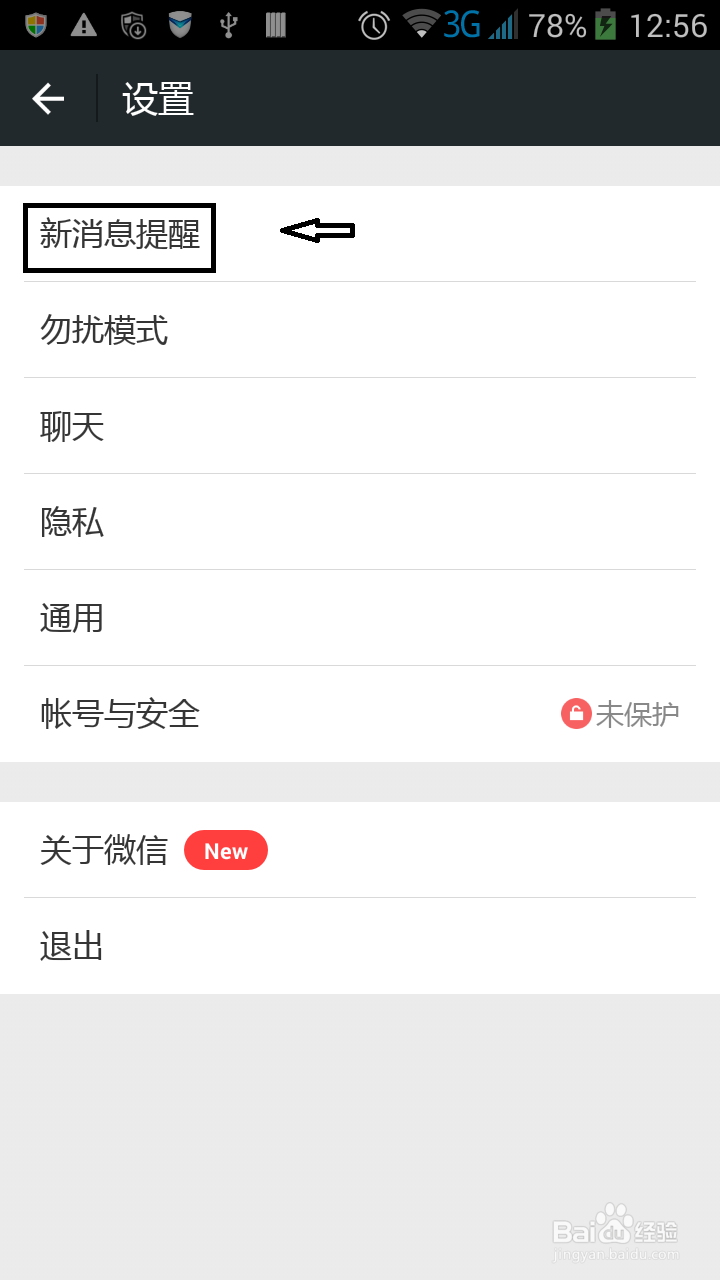The width and height of the screenshot is (720, 1280).
Task: Tap the red New badge next to 关于微信
Action: pos(226,850)
